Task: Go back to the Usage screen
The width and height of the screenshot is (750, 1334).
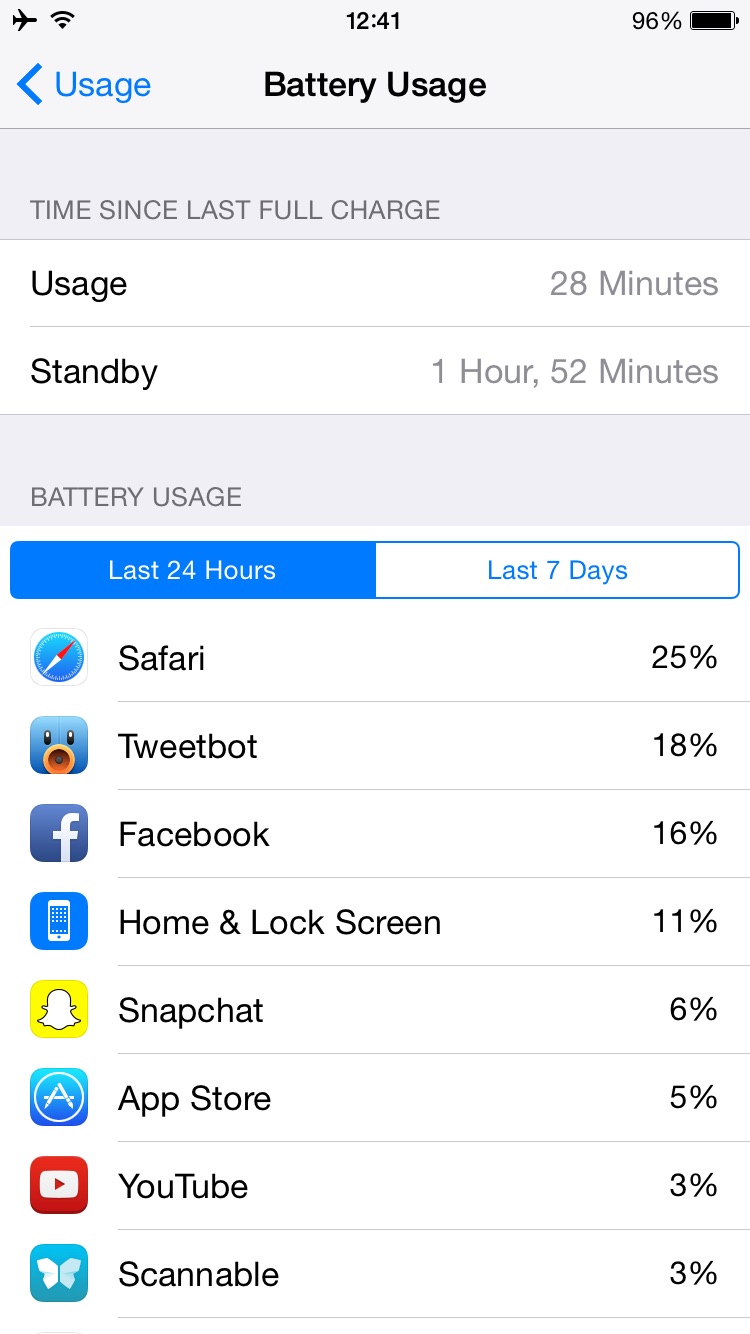Action: point(84,85)
